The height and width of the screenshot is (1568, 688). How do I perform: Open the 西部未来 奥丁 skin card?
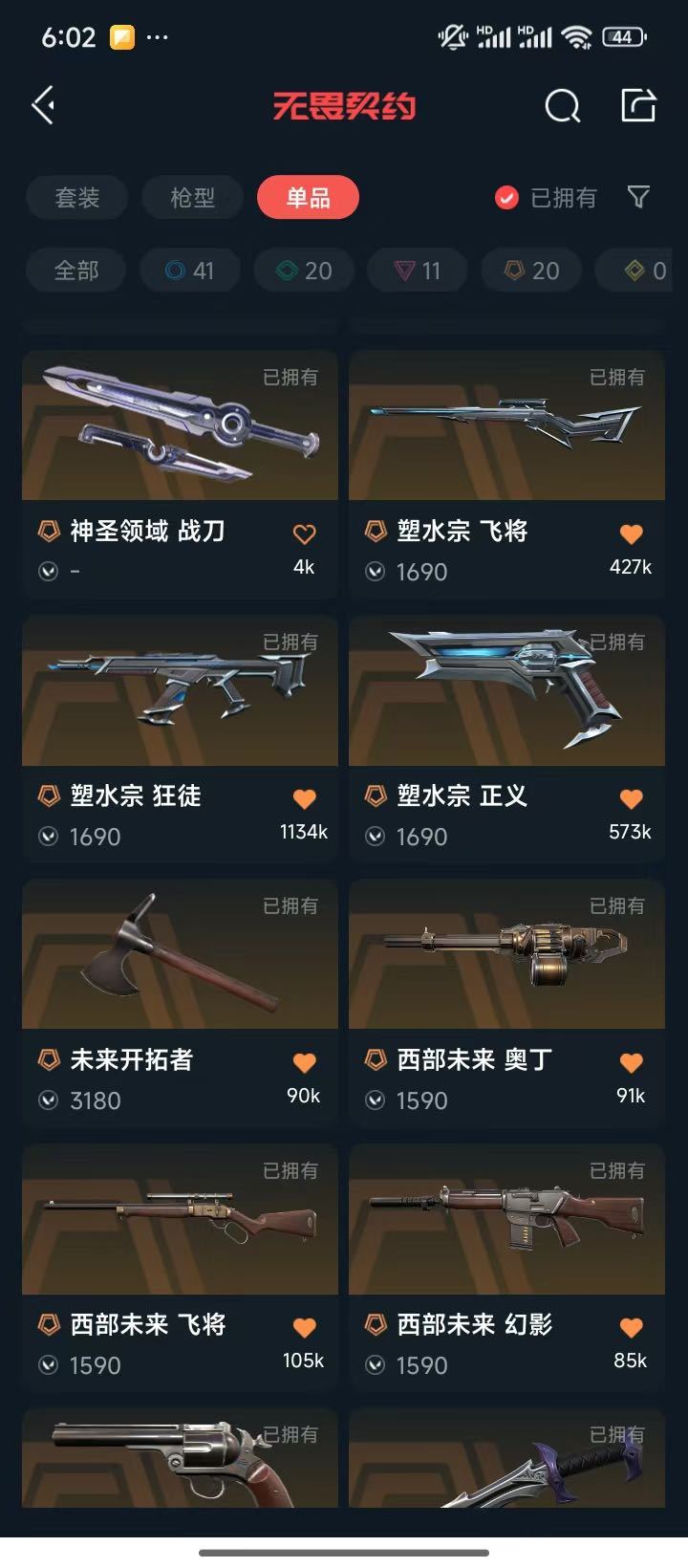pos(506,1003)
